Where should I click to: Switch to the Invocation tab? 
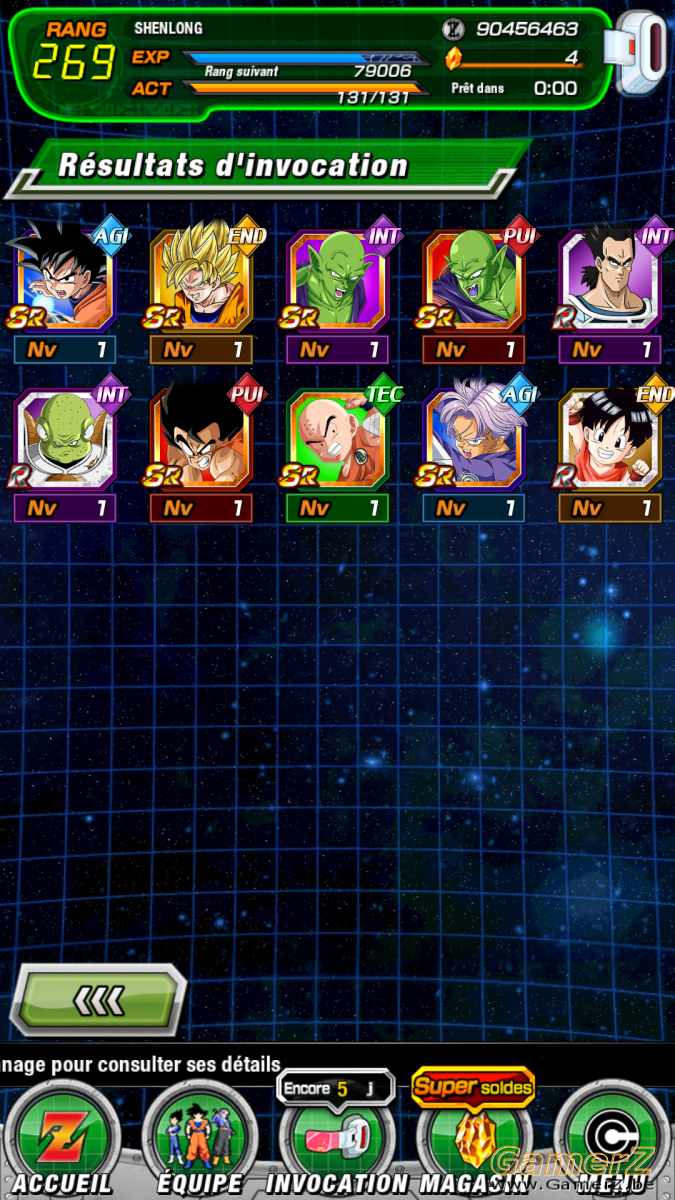(x=336, y=1141)
